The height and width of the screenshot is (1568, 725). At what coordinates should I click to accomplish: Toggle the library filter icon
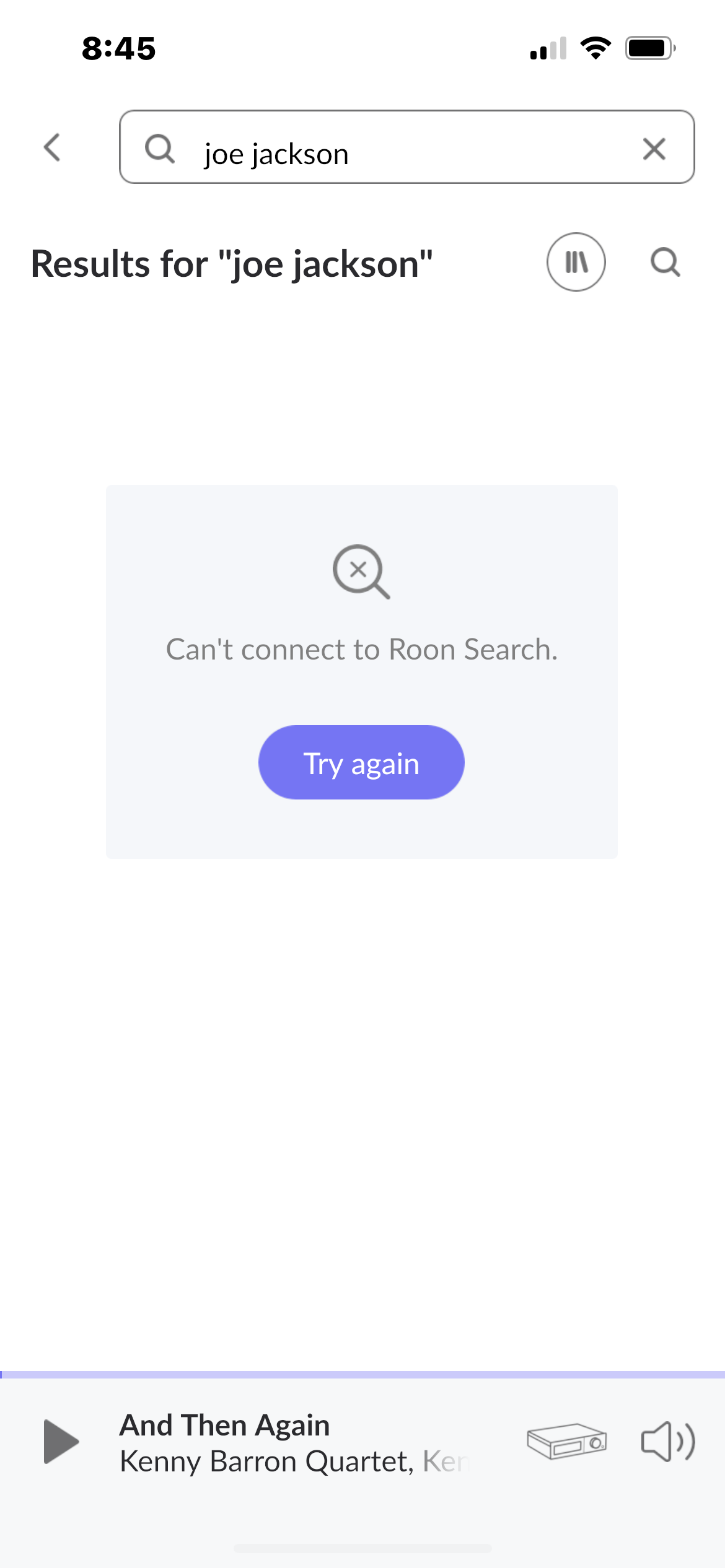pyautogui.click(x=576, y=262)
